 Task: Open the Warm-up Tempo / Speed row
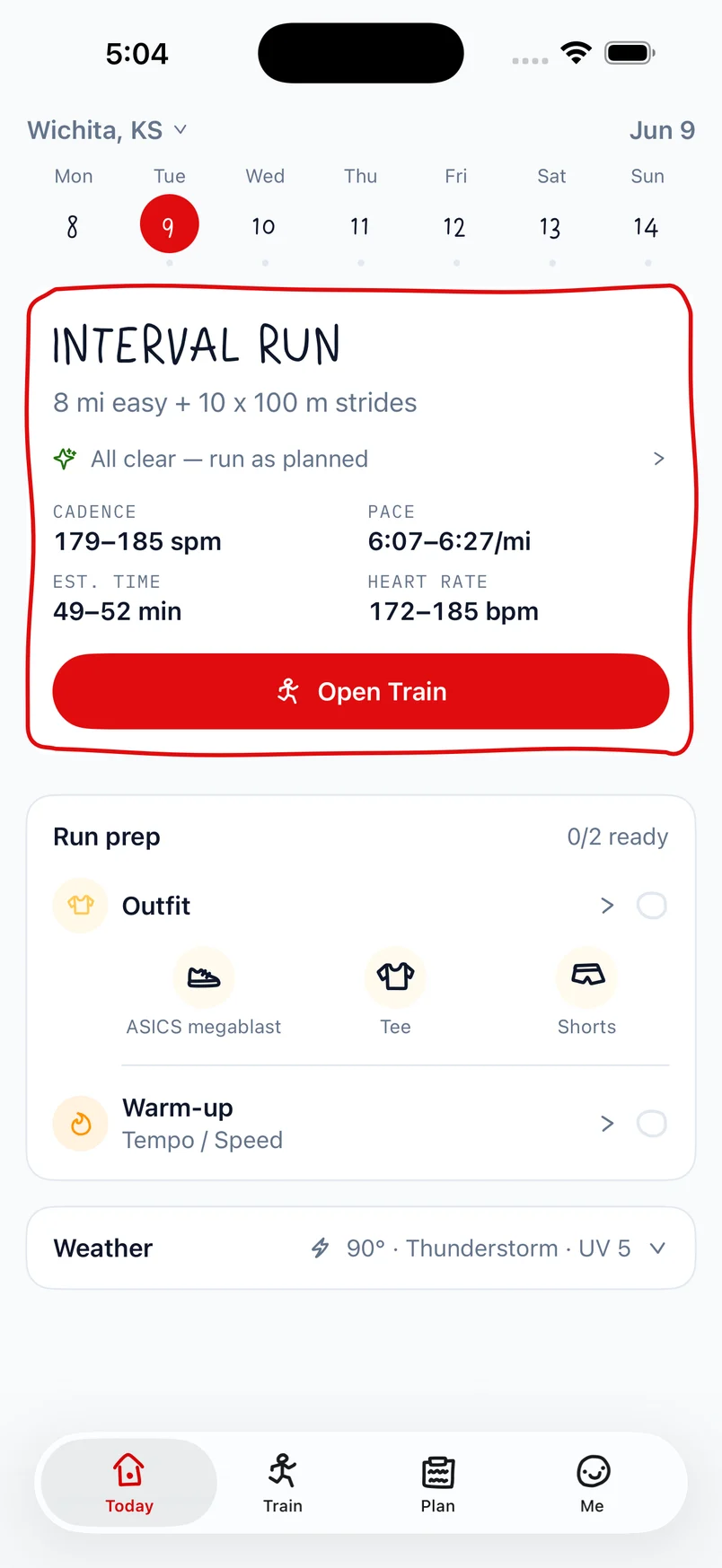(333, 1124)
